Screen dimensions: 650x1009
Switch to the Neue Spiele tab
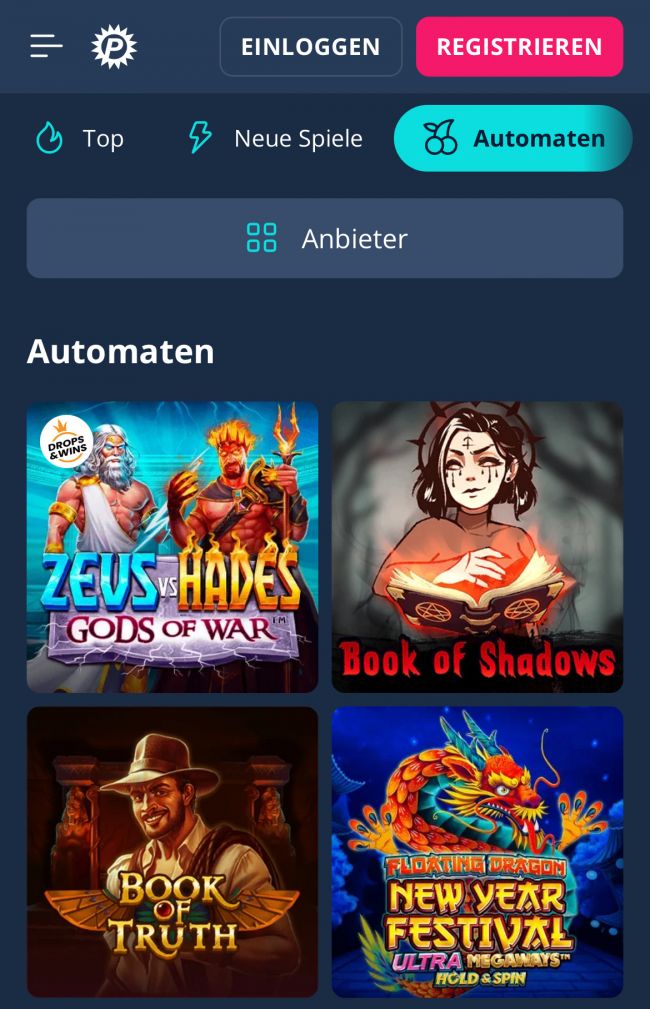[x=276, y=138]
